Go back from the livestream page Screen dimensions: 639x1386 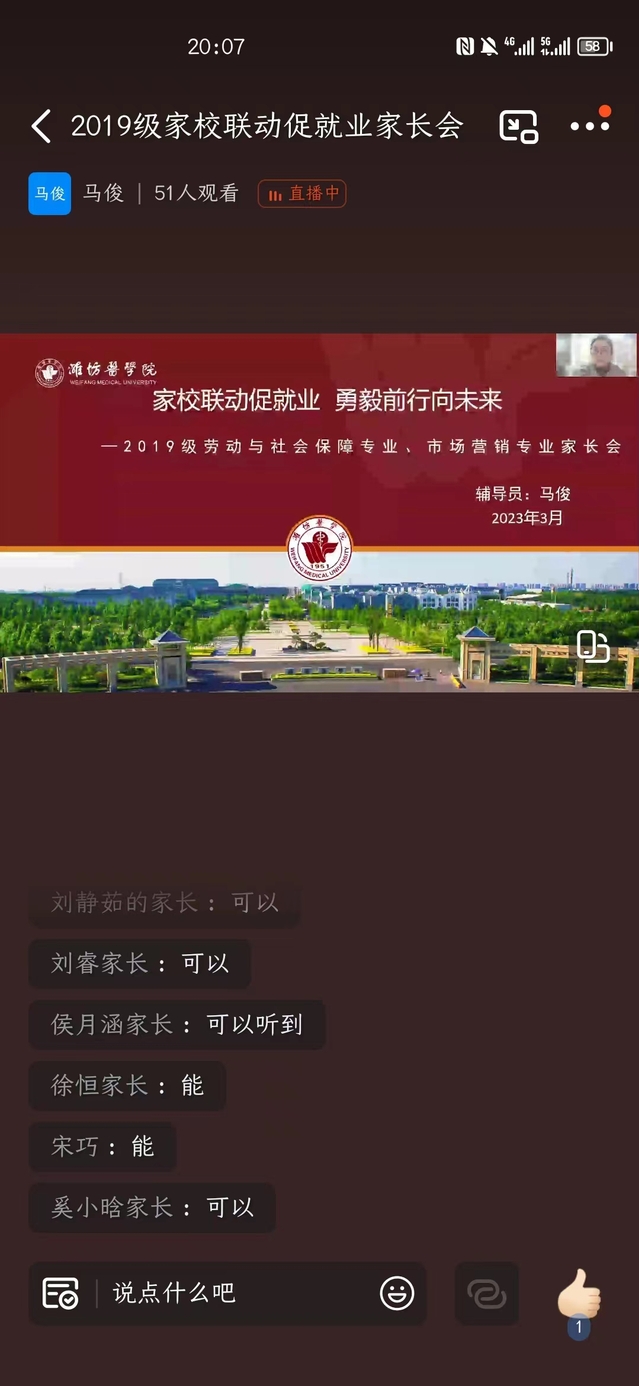(41, 126)
